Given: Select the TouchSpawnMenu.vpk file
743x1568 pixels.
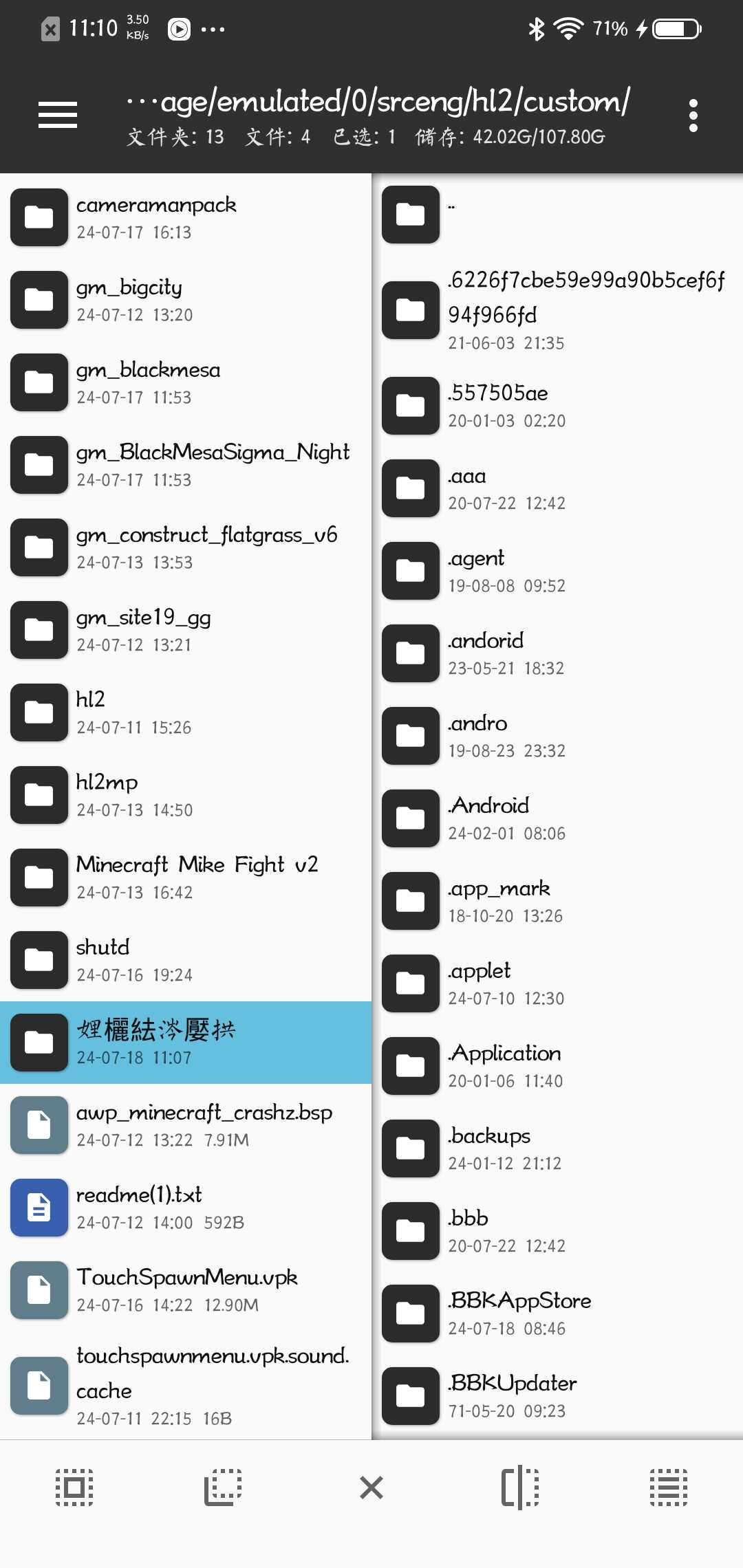Looking at the screenshot, I should [186, 1290].
